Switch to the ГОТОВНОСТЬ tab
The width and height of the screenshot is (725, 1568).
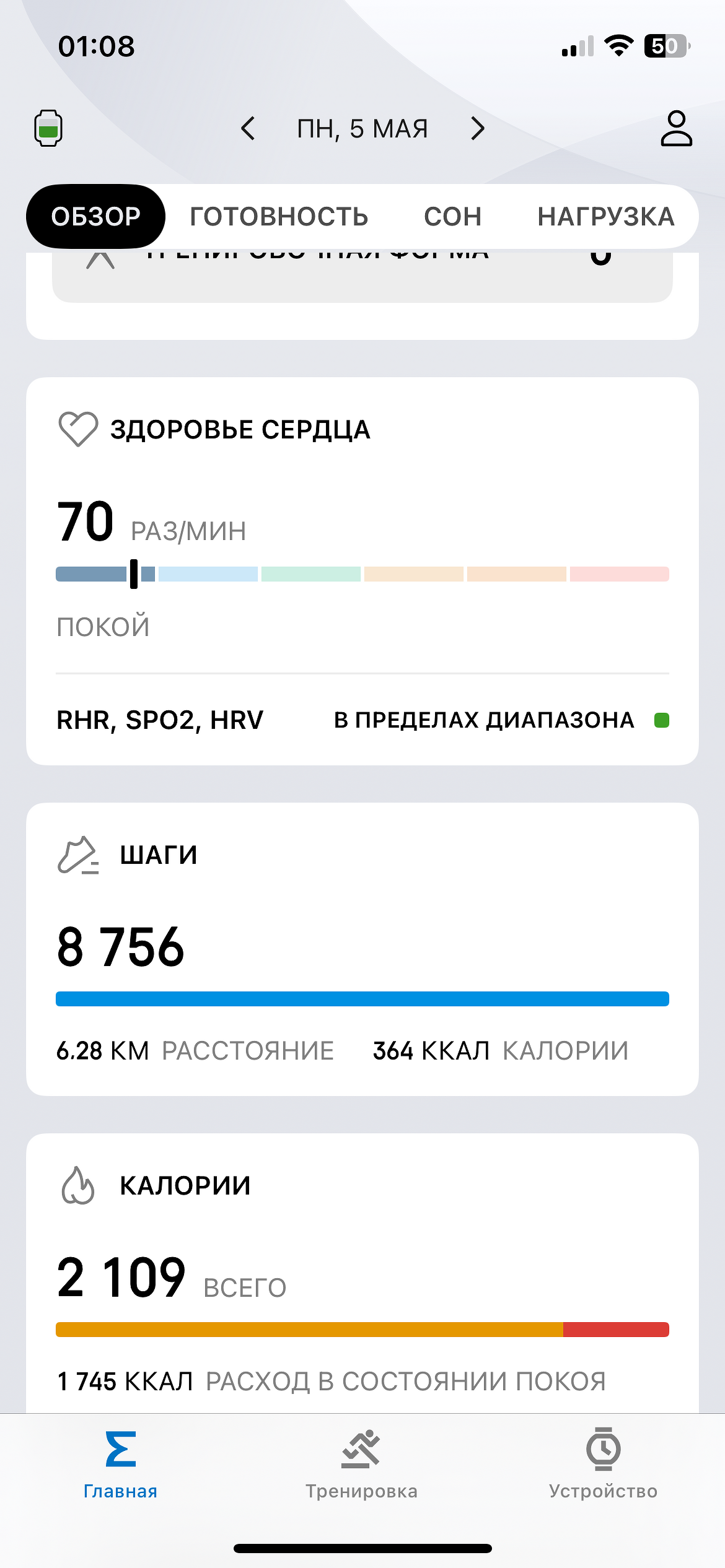click(x=279, y=217)
